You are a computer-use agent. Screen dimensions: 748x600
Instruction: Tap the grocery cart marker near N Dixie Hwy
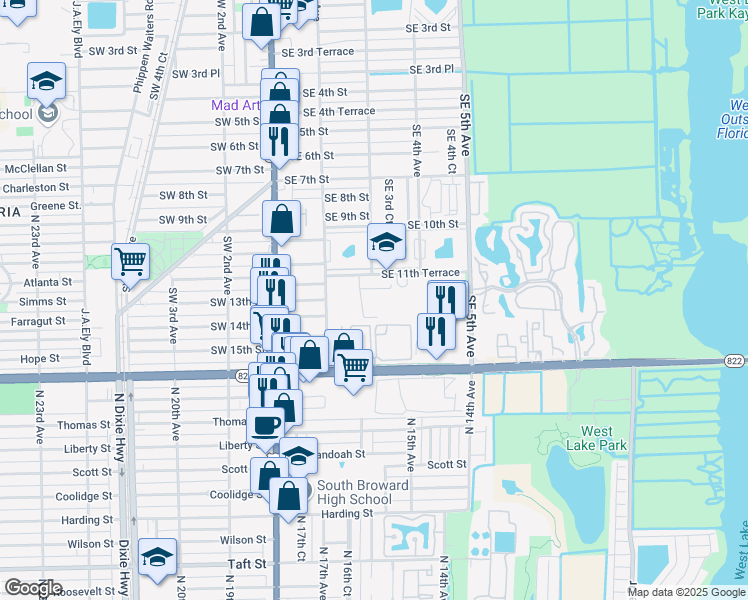(x=131, y=263)
